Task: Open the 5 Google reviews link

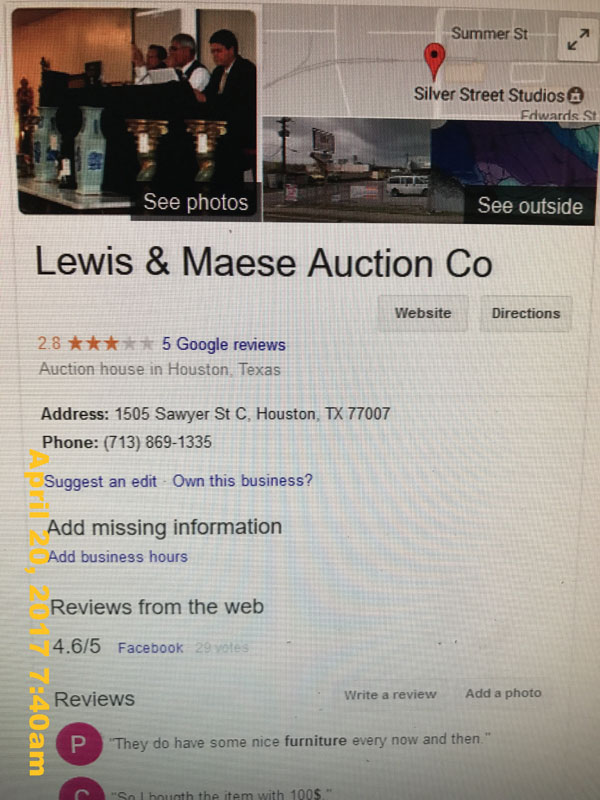Action: click(x=223, y=344)
